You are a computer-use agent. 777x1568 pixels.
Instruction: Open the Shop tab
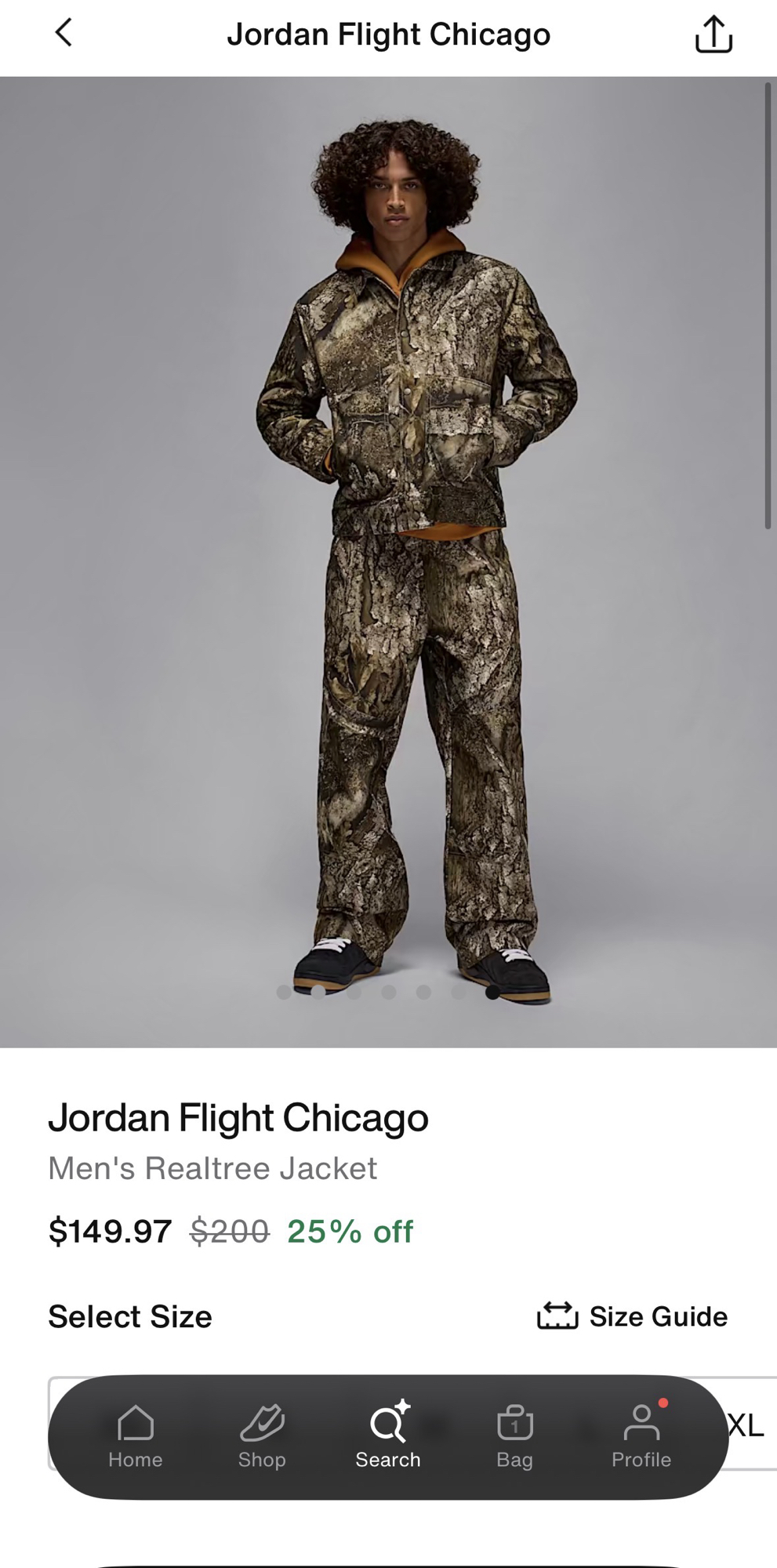click(x=262, y=1436)
